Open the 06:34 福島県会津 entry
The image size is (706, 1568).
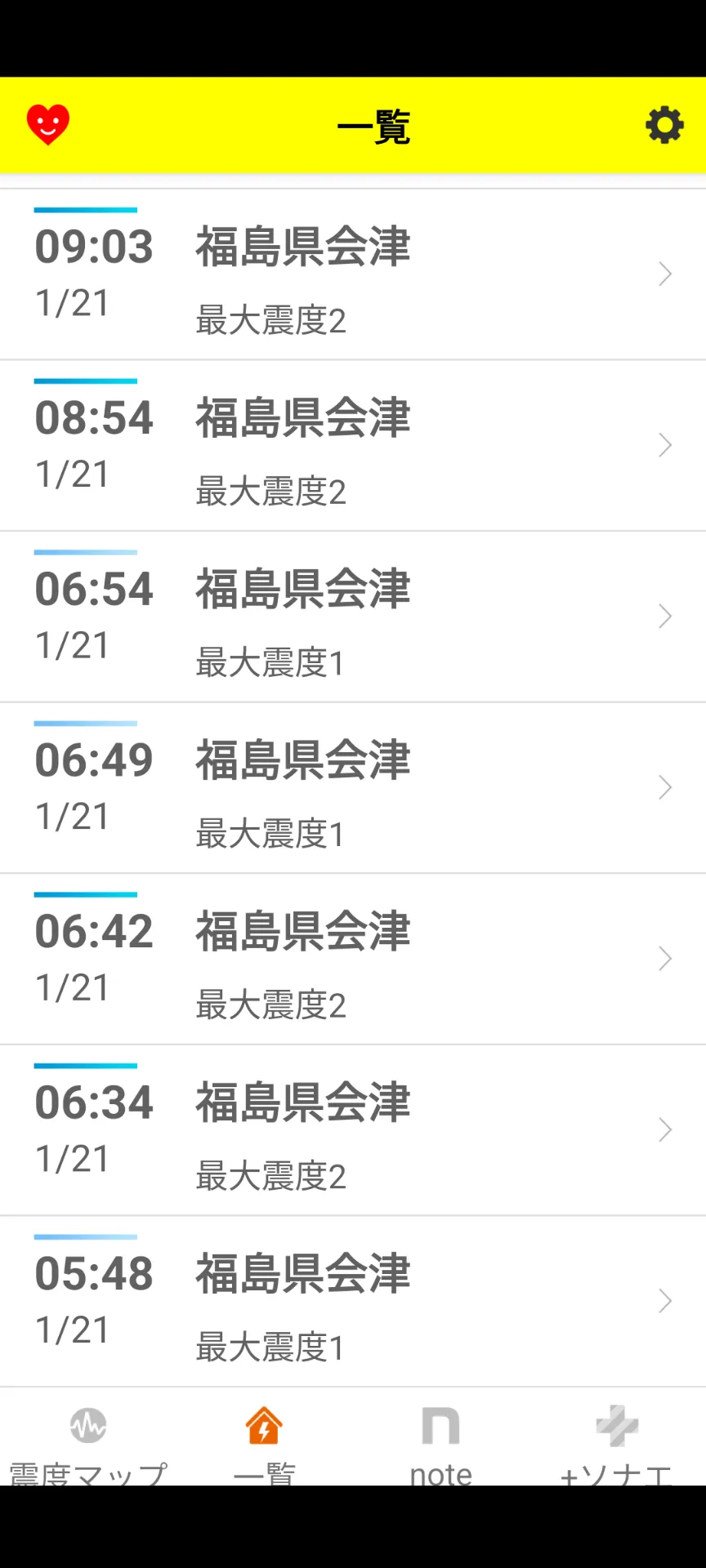[353, 1130]
